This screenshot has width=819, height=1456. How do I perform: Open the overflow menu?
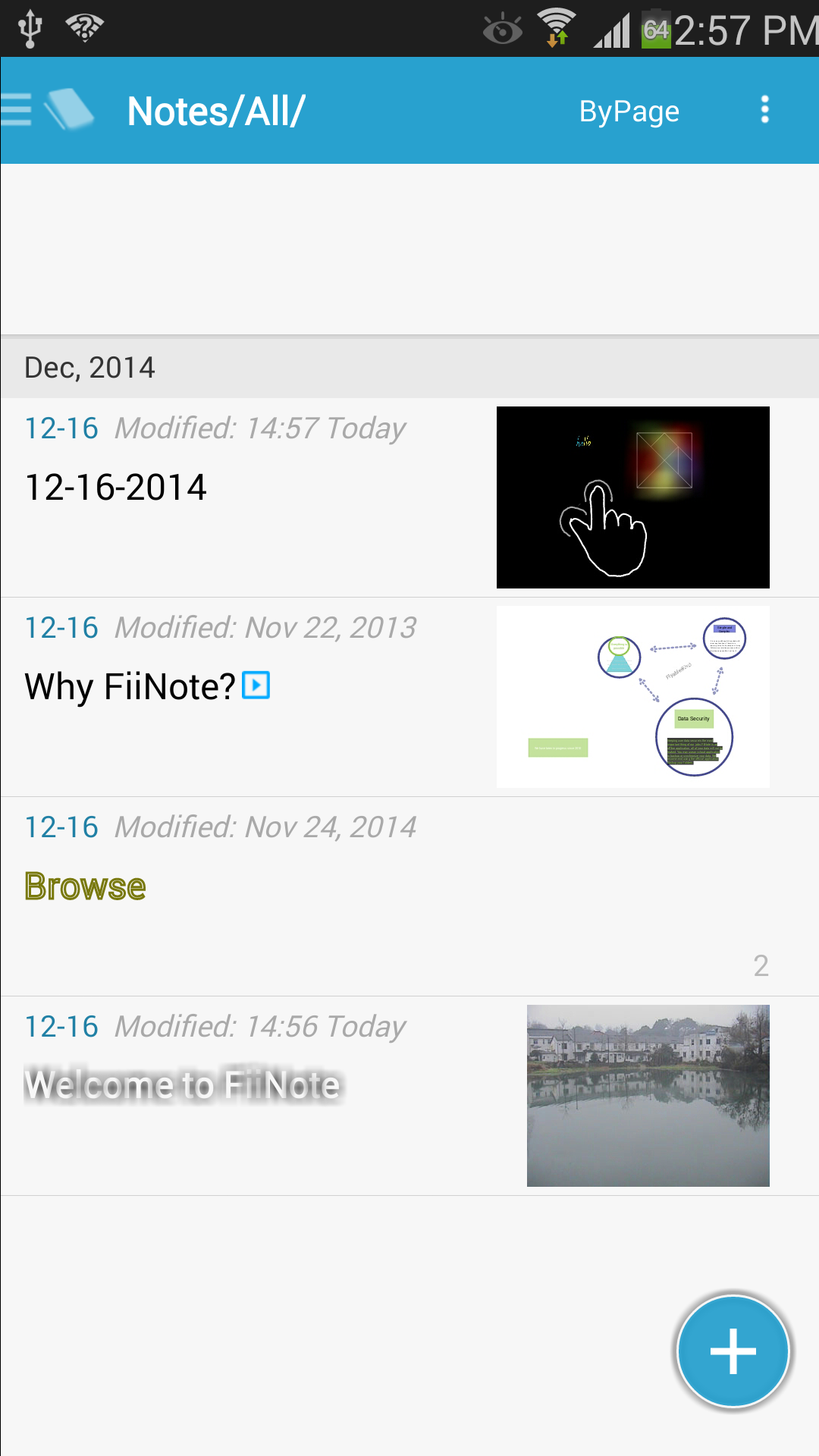pos(764,110)
